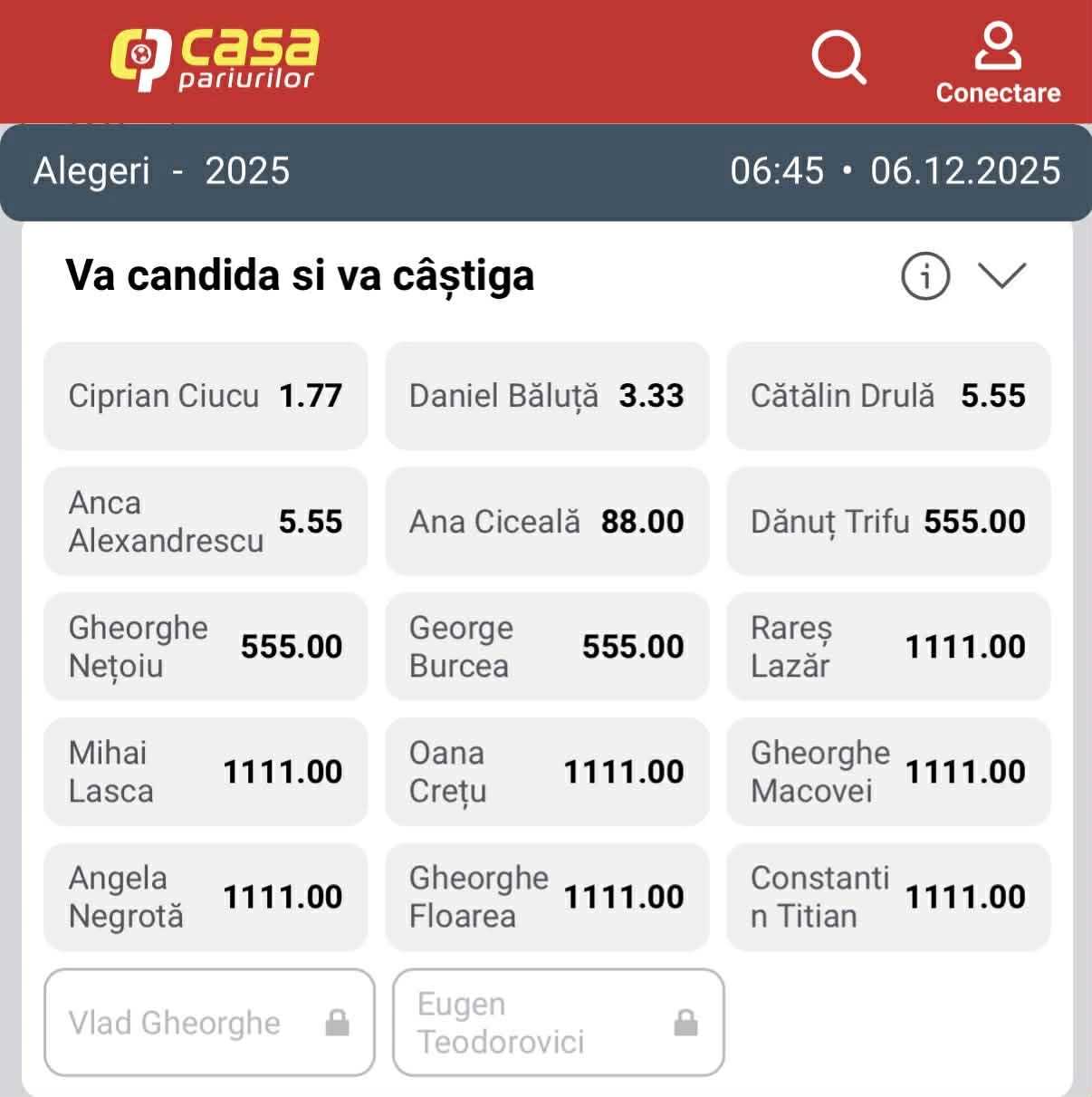The image size is (1092, 1097).
Task: Select the 'Va candida si va câștiga' market title
Action: click(x=301, y=277)
